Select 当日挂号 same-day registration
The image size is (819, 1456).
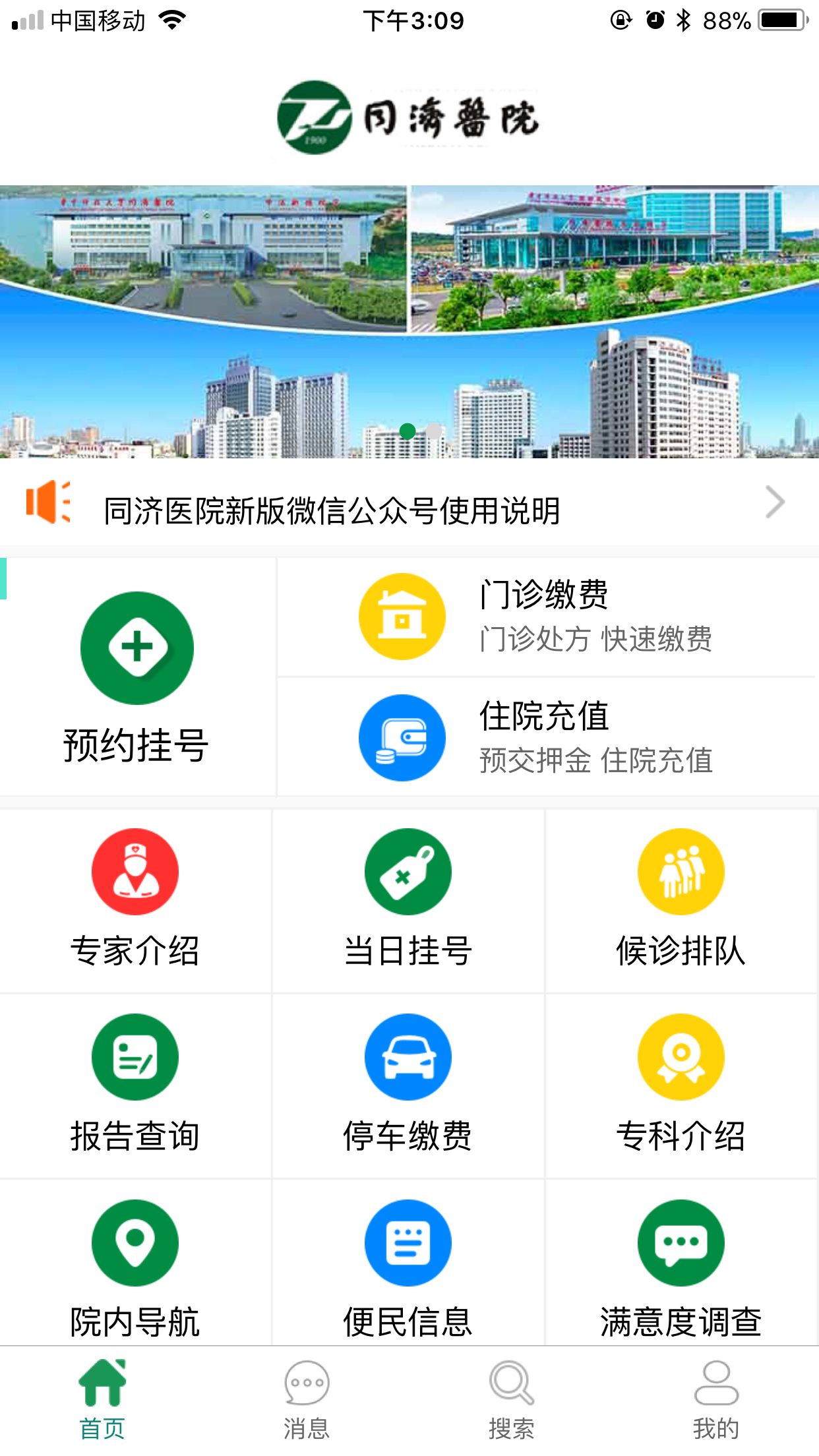(408, 900)
